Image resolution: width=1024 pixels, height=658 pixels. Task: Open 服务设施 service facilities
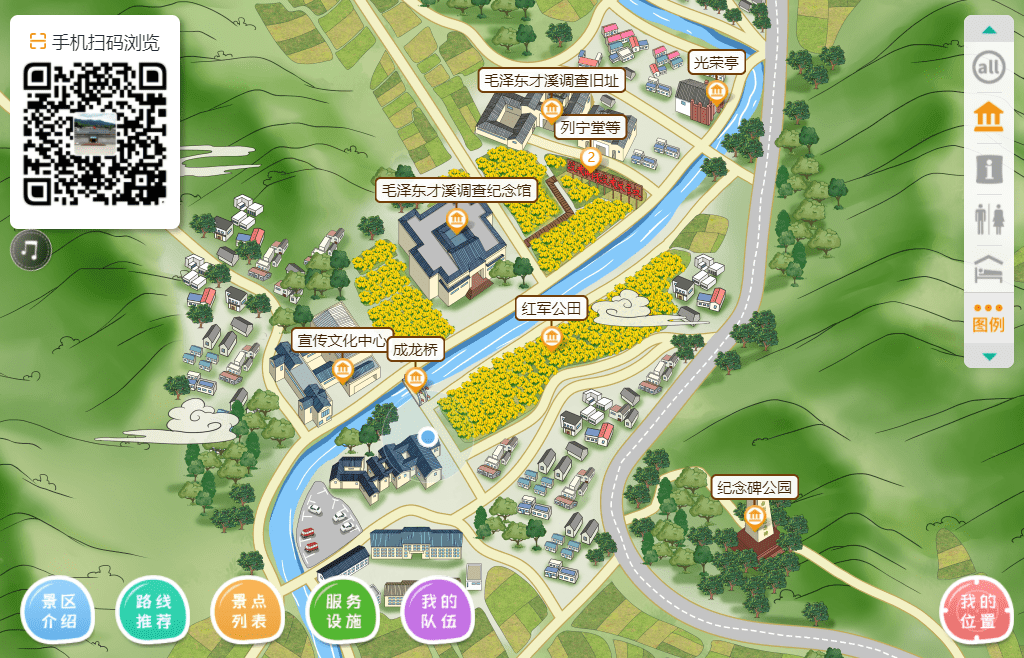pos(343,612)
